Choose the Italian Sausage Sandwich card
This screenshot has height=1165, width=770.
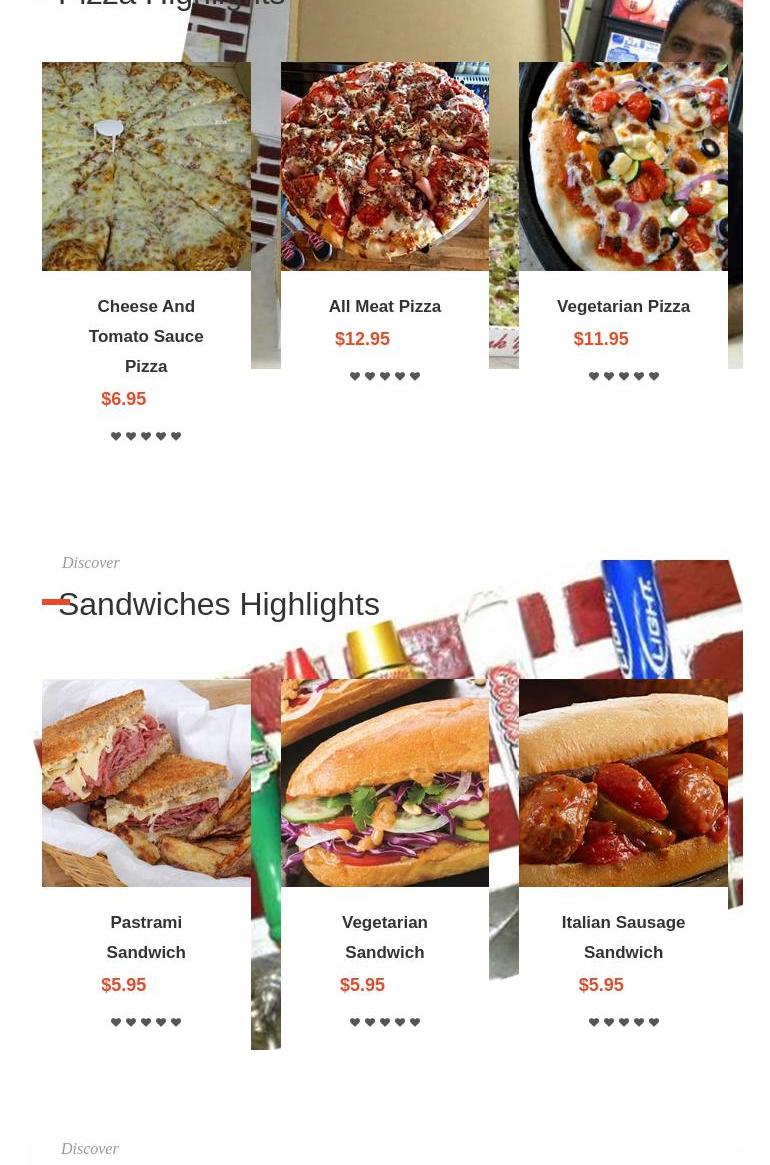(x=623, y=937)
